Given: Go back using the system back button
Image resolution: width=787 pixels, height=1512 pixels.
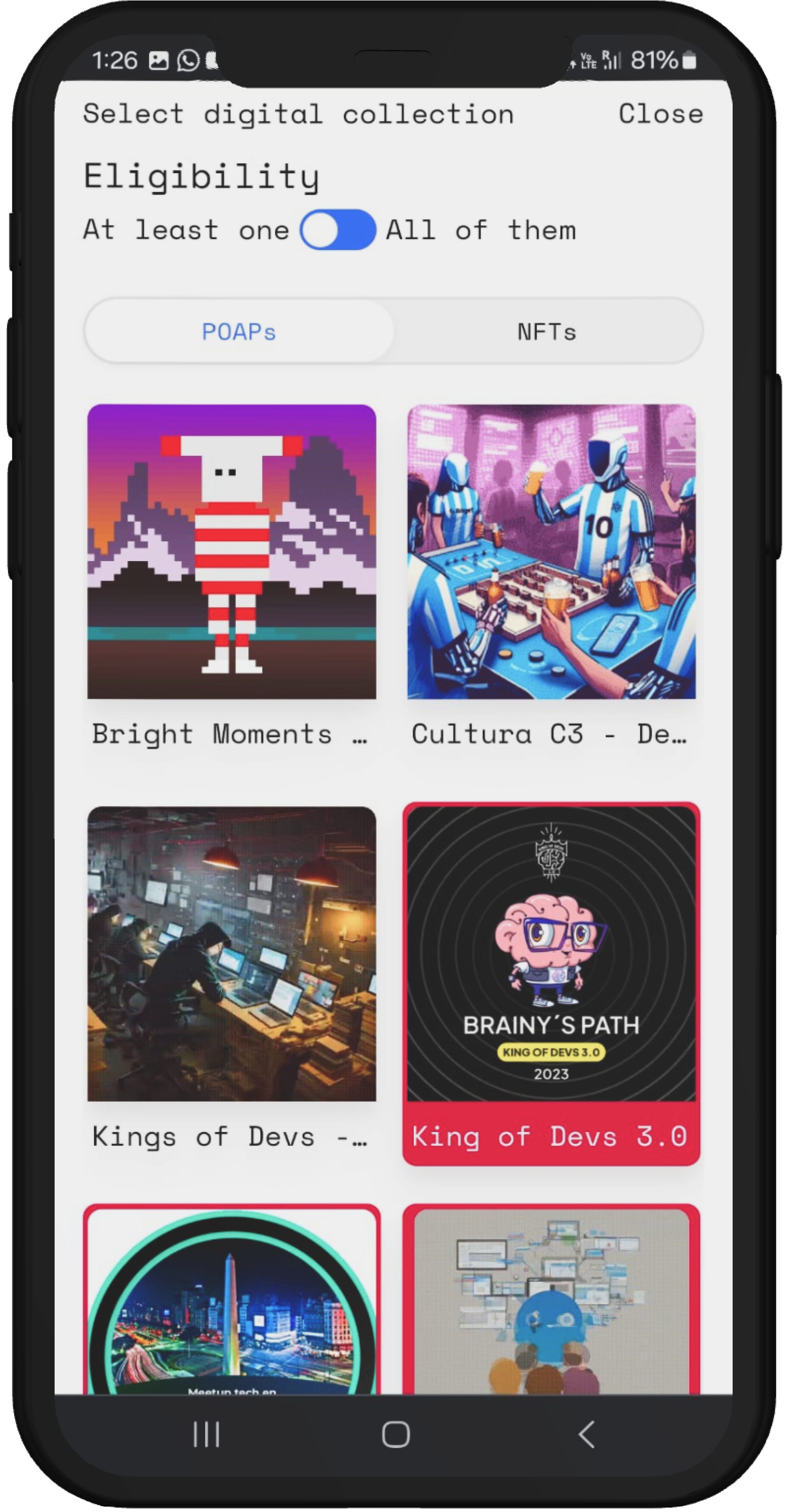Looking at the screenshot, I should pyautogui.click(x=586, y=1434).
